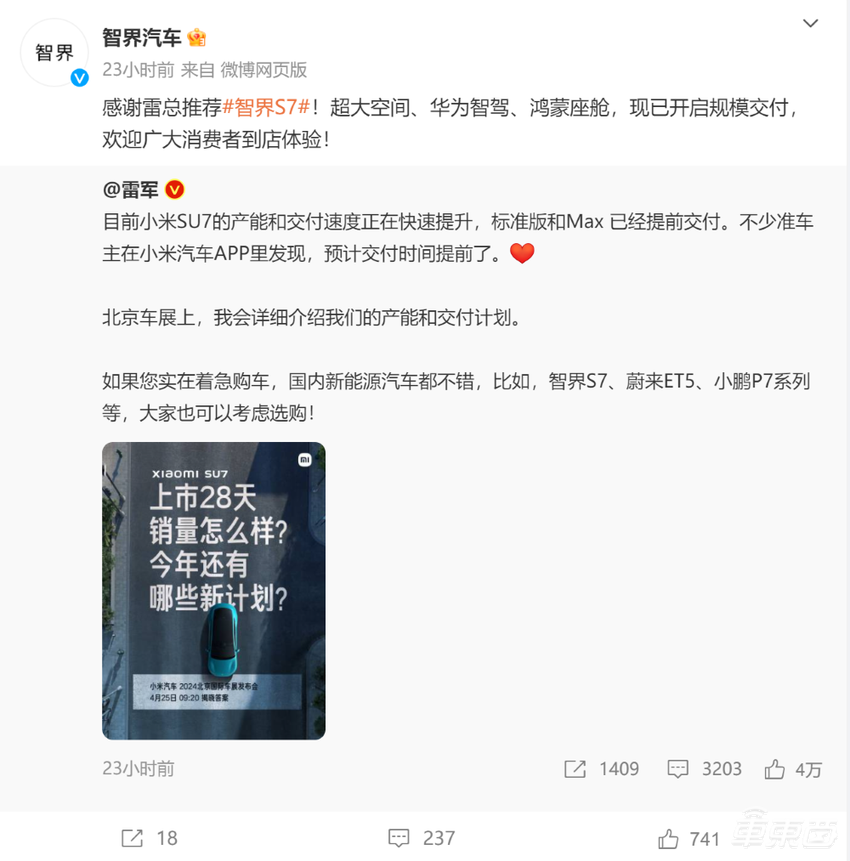Open 智界汽车 profile avatar
This screenshot has height=861, width=850.
(x=55, y=54)
